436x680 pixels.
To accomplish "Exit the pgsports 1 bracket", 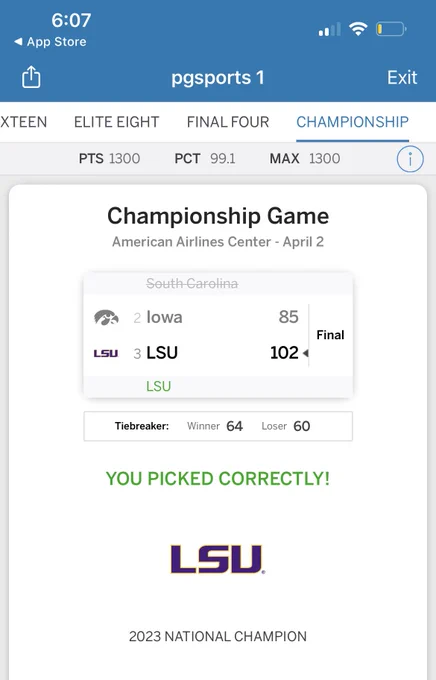I will point(402,78).
